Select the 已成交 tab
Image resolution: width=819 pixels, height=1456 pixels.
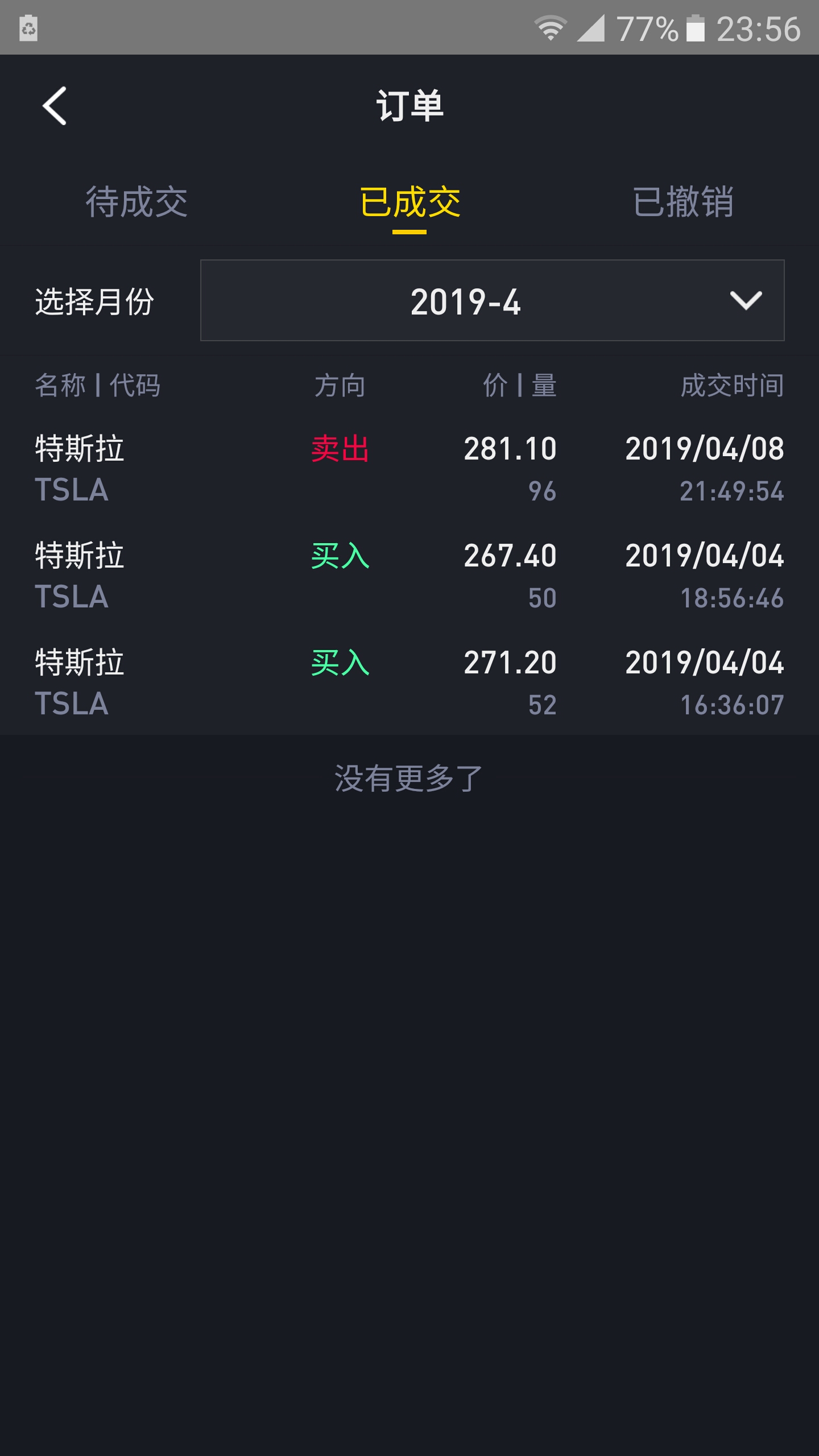(409, 202)
